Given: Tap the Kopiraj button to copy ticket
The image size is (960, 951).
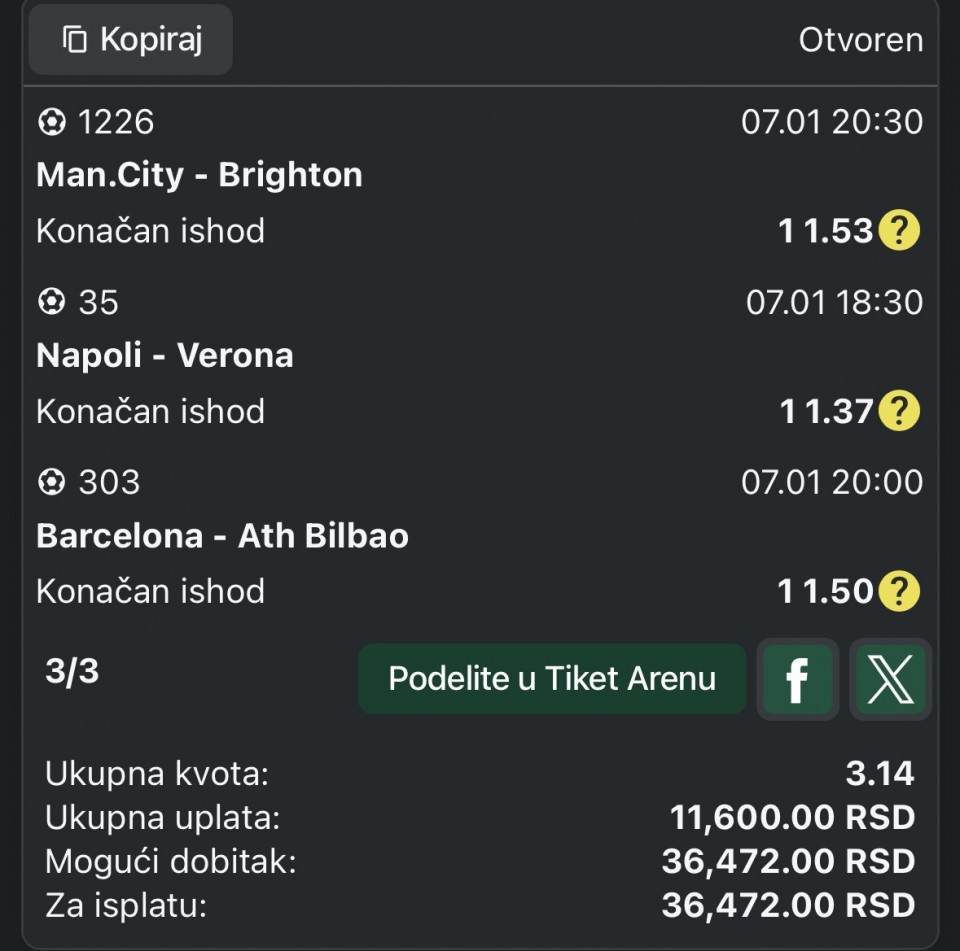Looking at the screenshot, I should click(x=131, y=40).
